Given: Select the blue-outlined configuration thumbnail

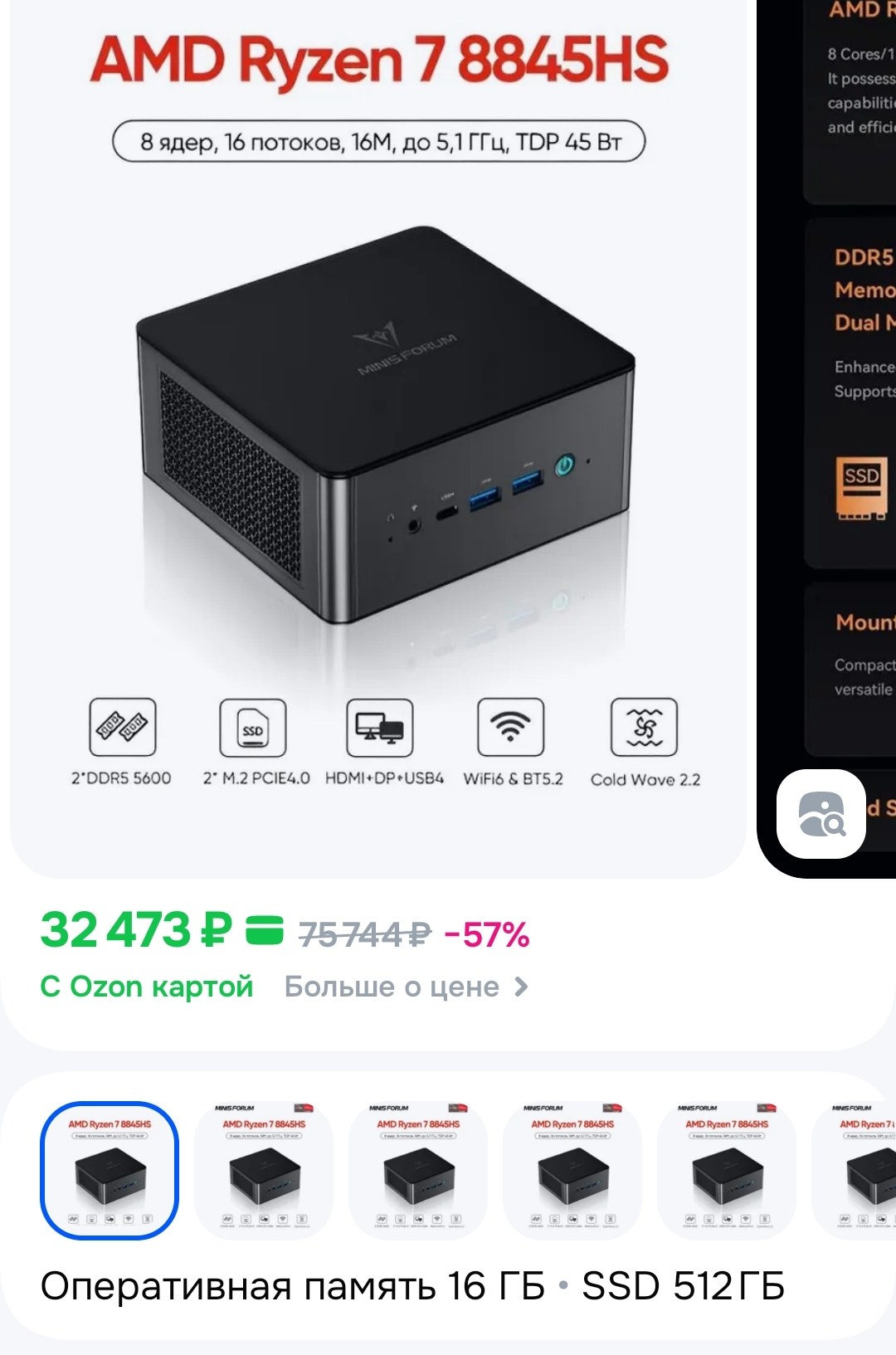Looking at the screenshot, I should tap(110, 1170).
